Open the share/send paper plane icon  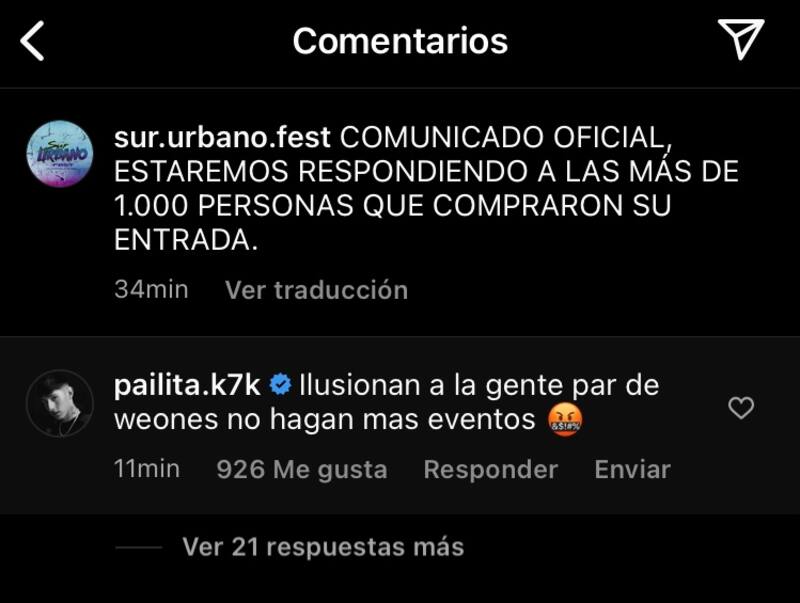pyautogui.click(x=741, y=40)
